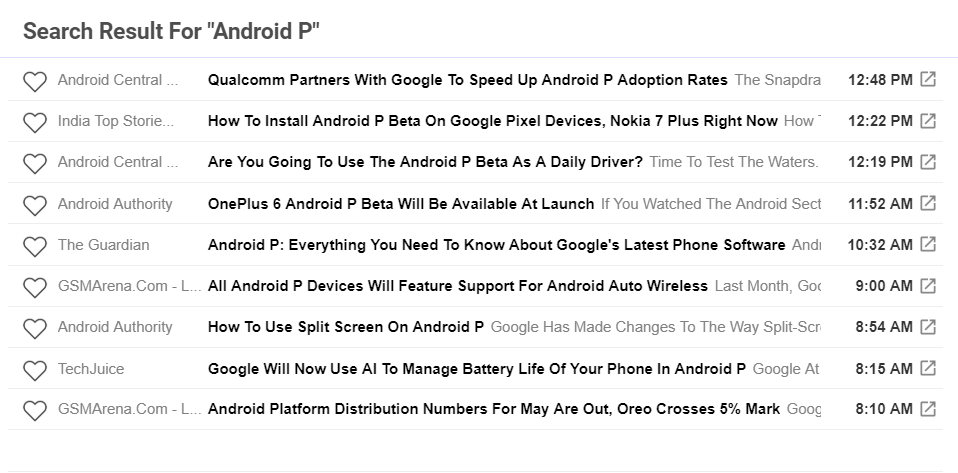
Task: View OnePlus 6 Android P Beta article
Action: coord(400,204)
